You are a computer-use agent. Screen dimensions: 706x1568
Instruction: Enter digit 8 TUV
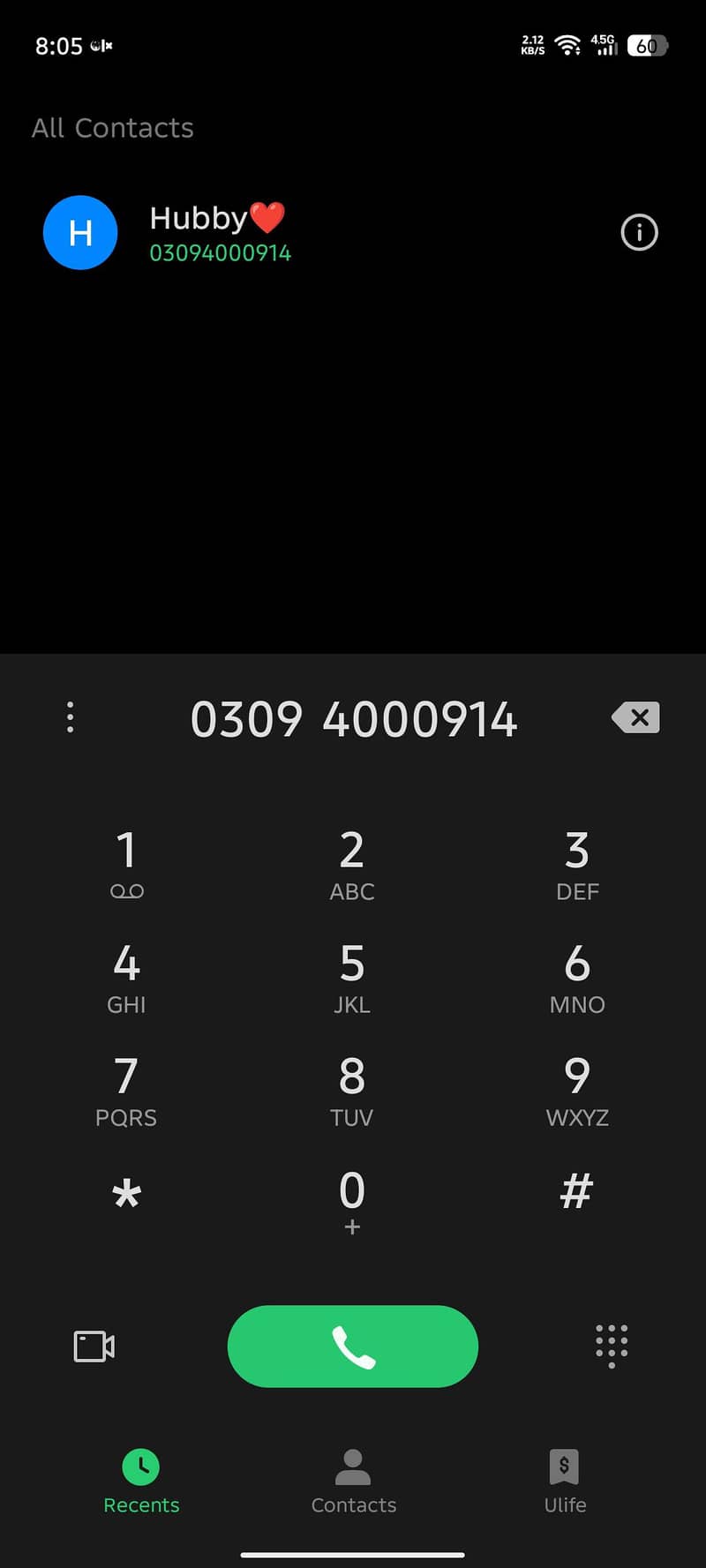(x=352, y=1089)
